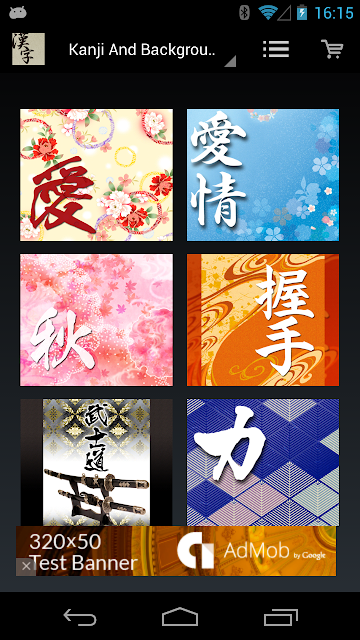
Task: Open the 武士道 samurai swords wallpaper
Action: pos(96,462)
